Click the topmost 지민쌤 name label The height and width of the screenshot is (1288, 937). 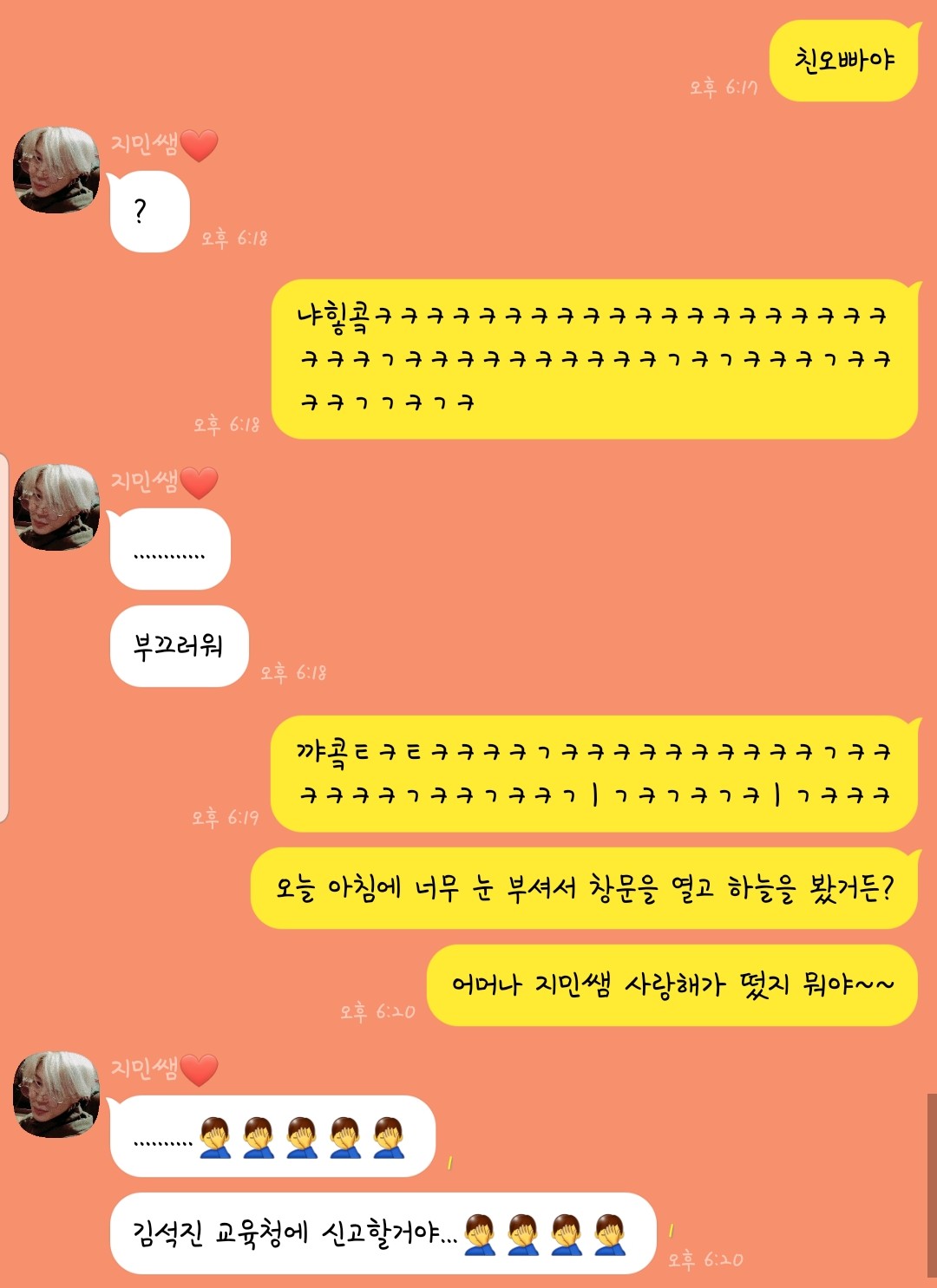tap(143, 144)
